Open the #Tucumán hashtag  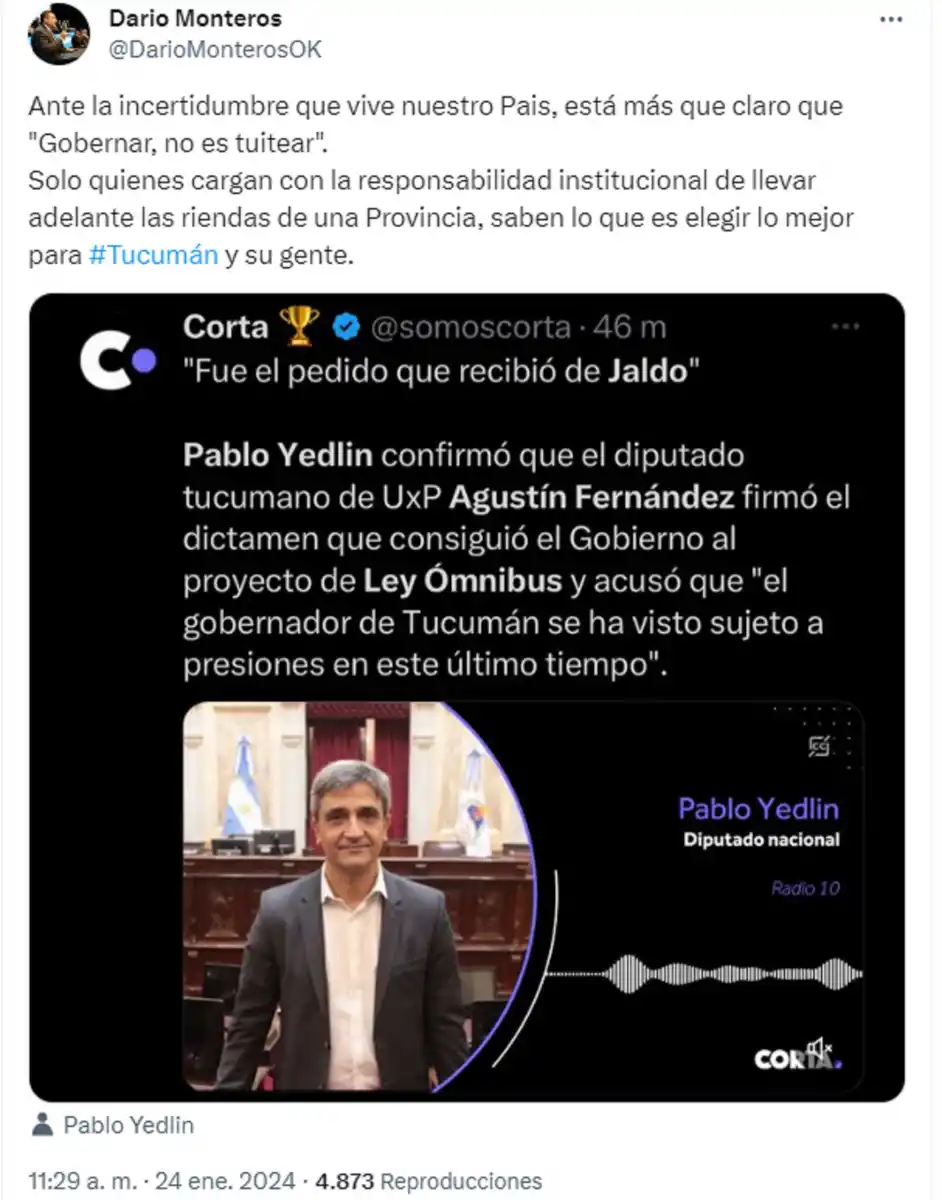coord(155,254)
